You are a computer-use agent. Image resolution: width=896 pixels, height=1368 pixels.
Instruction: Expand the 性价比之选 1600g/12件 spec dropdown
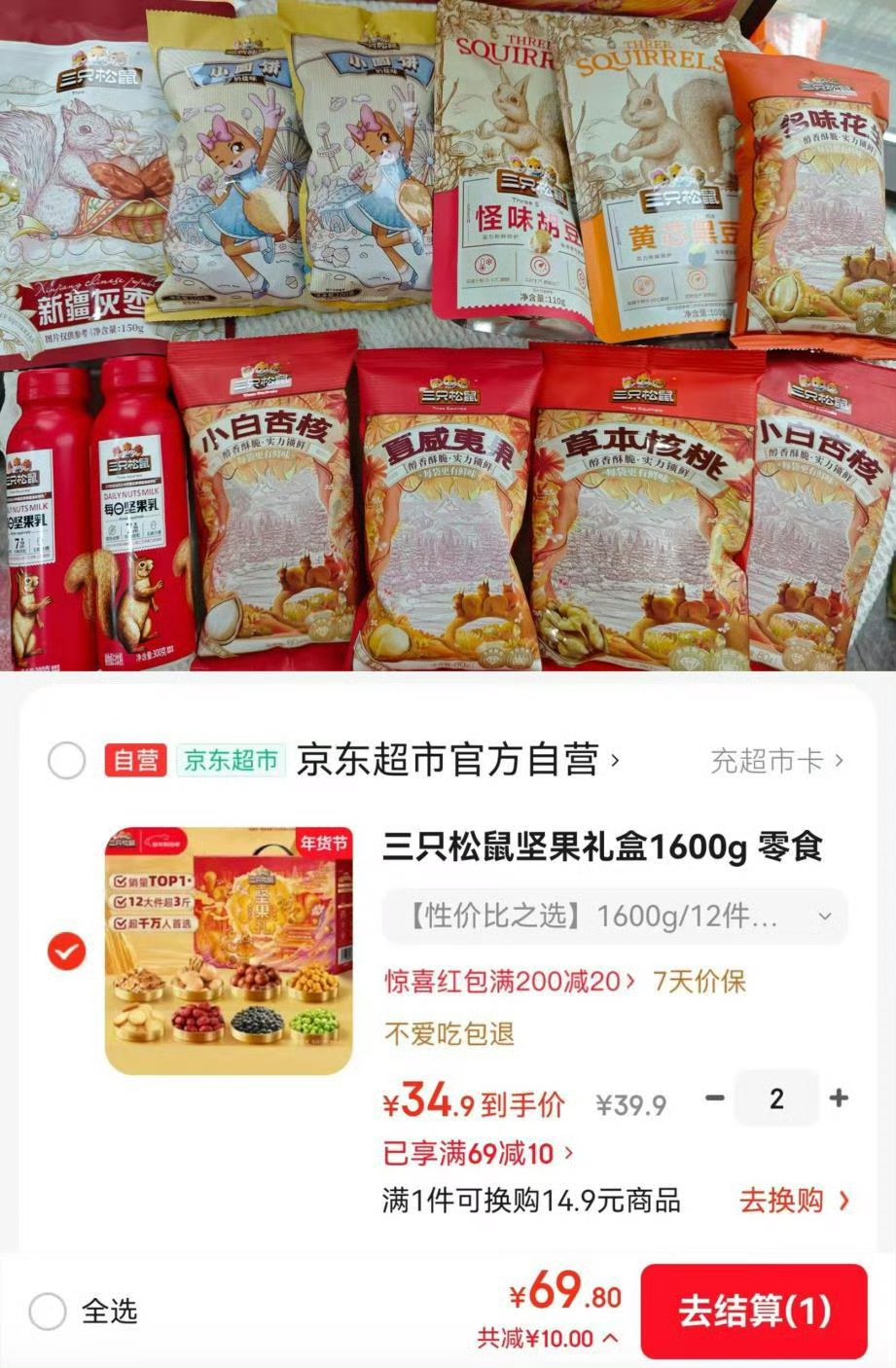pyautogui.click(x=614, y=917)
